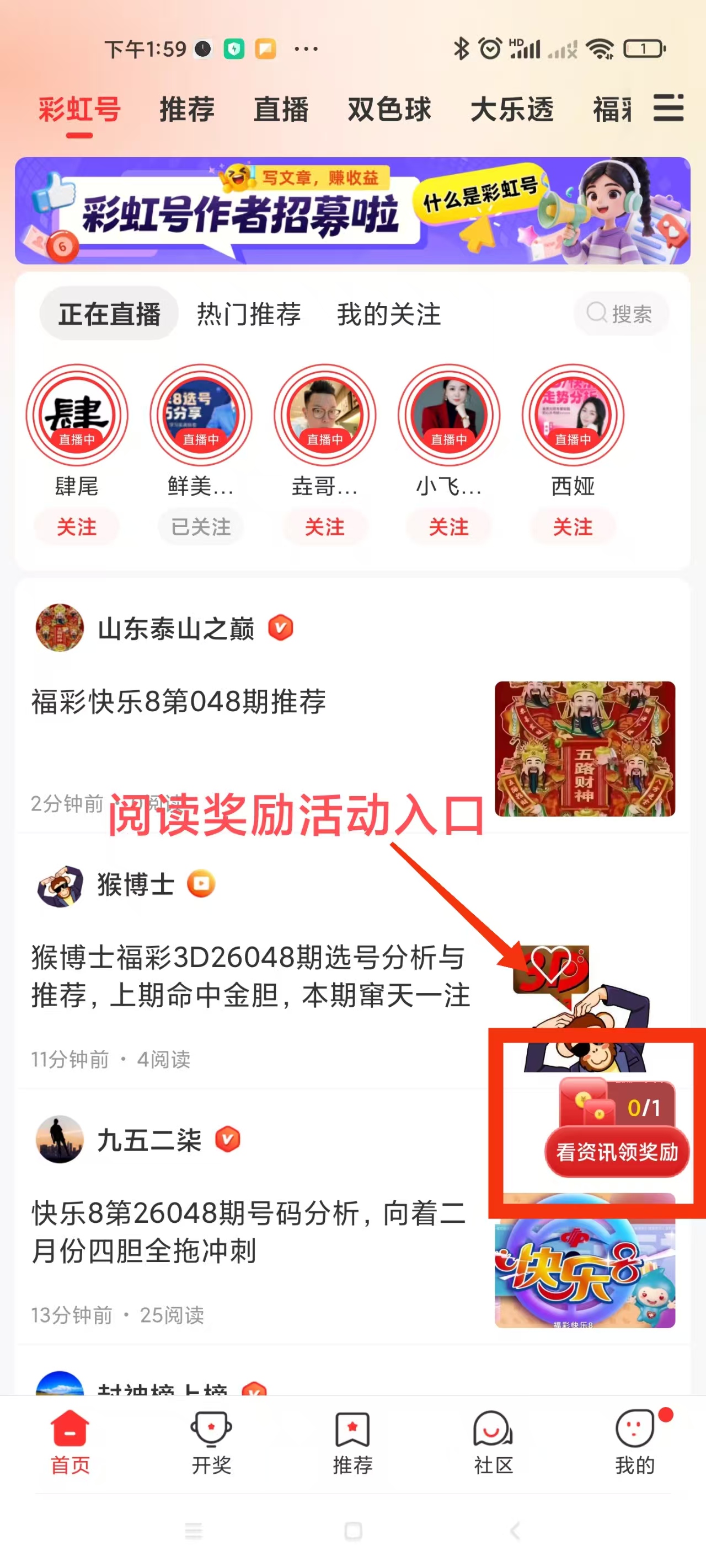
Task: Tap the 搜索 search box
Action: 620,314
